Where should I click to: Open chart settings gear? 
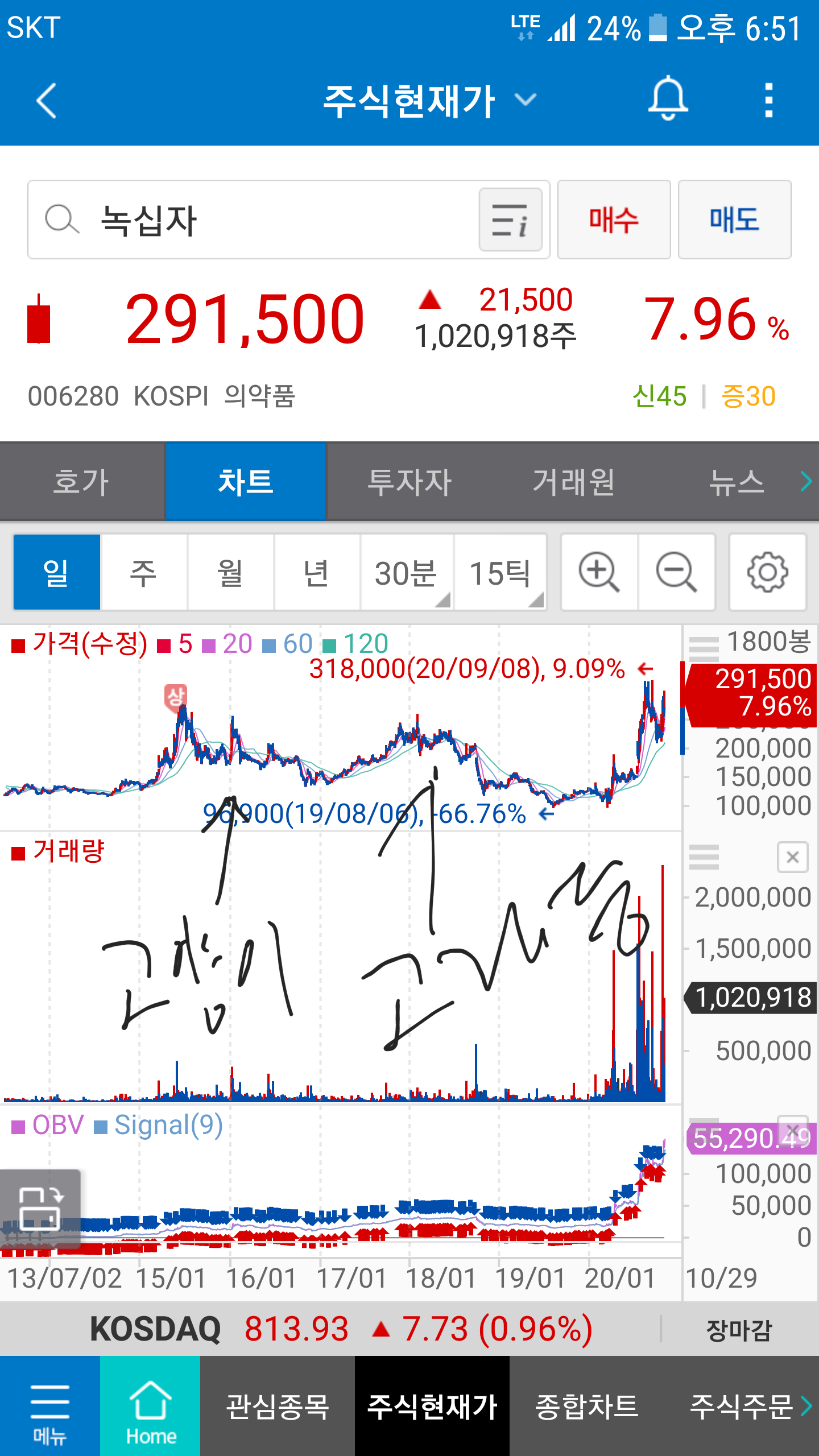click(768, 572)
